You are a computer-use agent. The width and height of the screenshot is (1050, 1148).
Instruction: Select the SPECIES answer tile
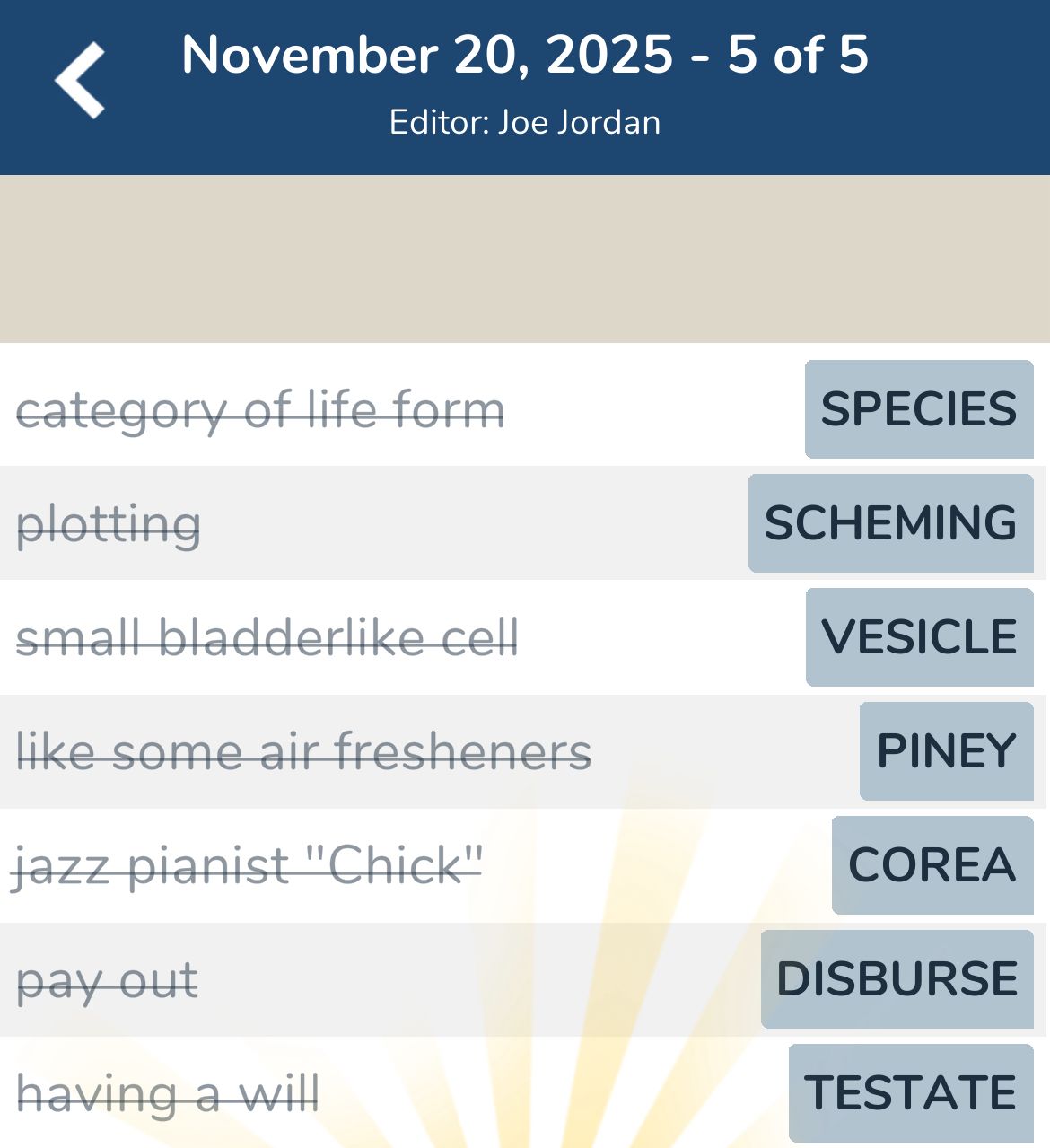[x=918, y=409]
